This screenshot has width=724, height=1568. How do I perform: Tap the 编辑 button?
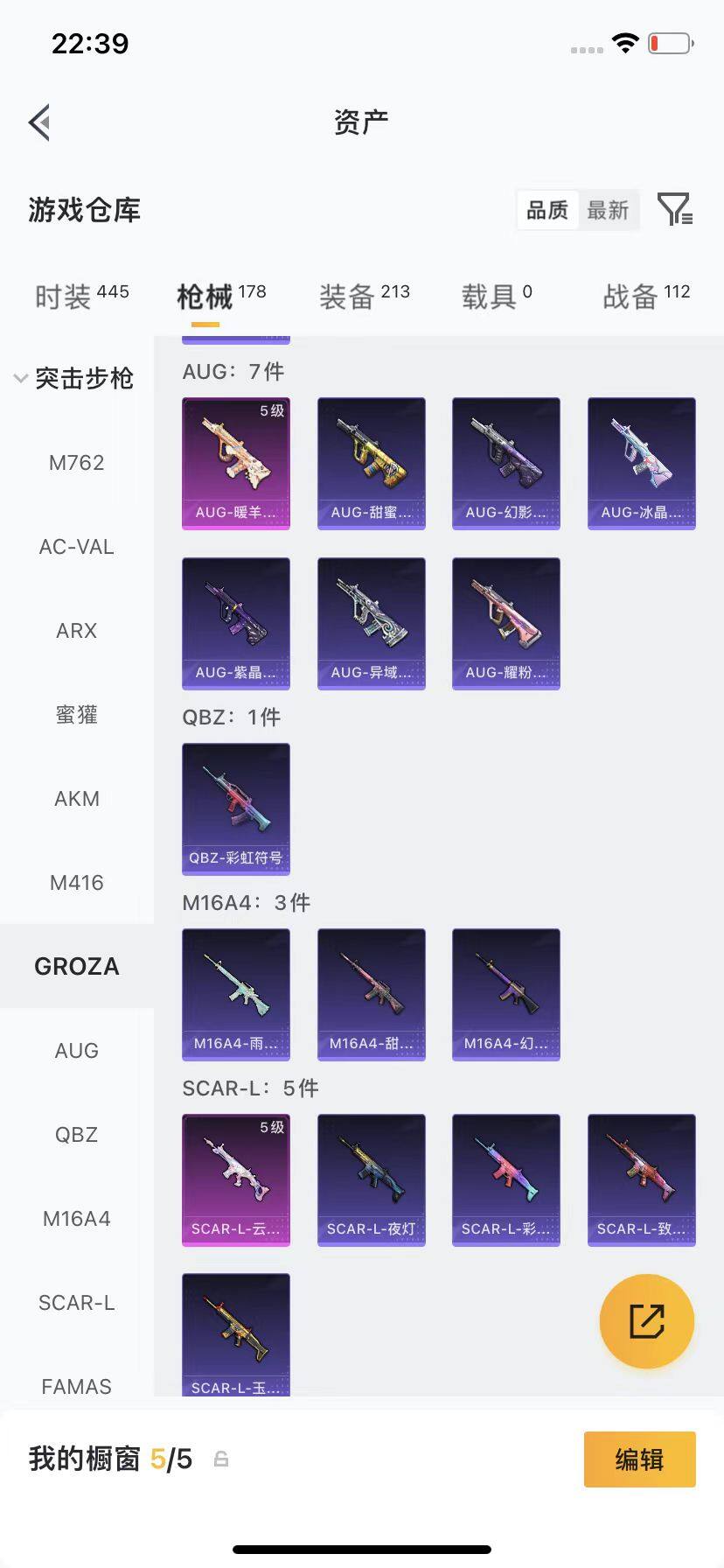click(640, 1459)
